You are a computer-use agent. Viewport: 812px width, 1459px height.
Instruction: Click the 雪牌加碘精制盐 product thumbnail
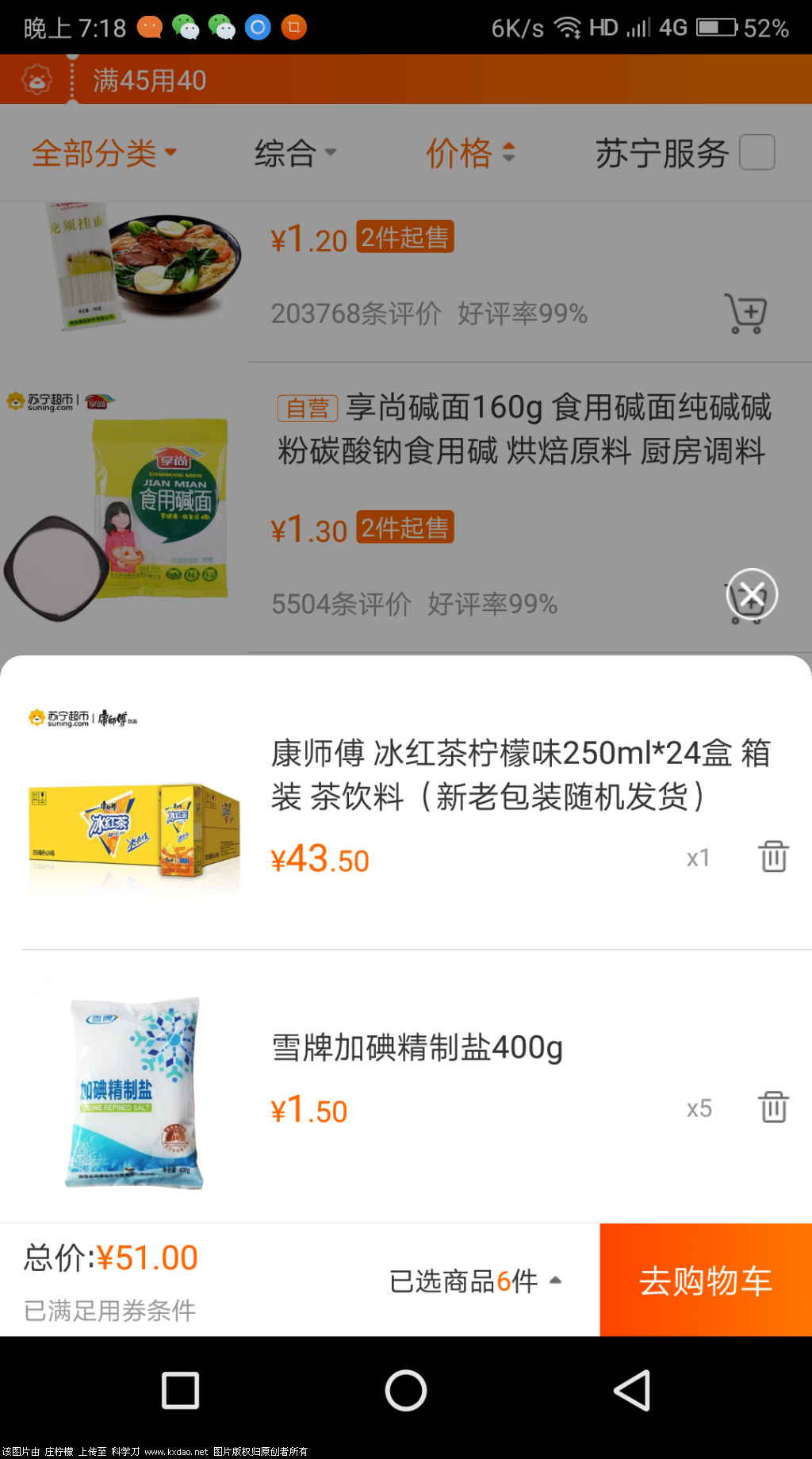133,1097
